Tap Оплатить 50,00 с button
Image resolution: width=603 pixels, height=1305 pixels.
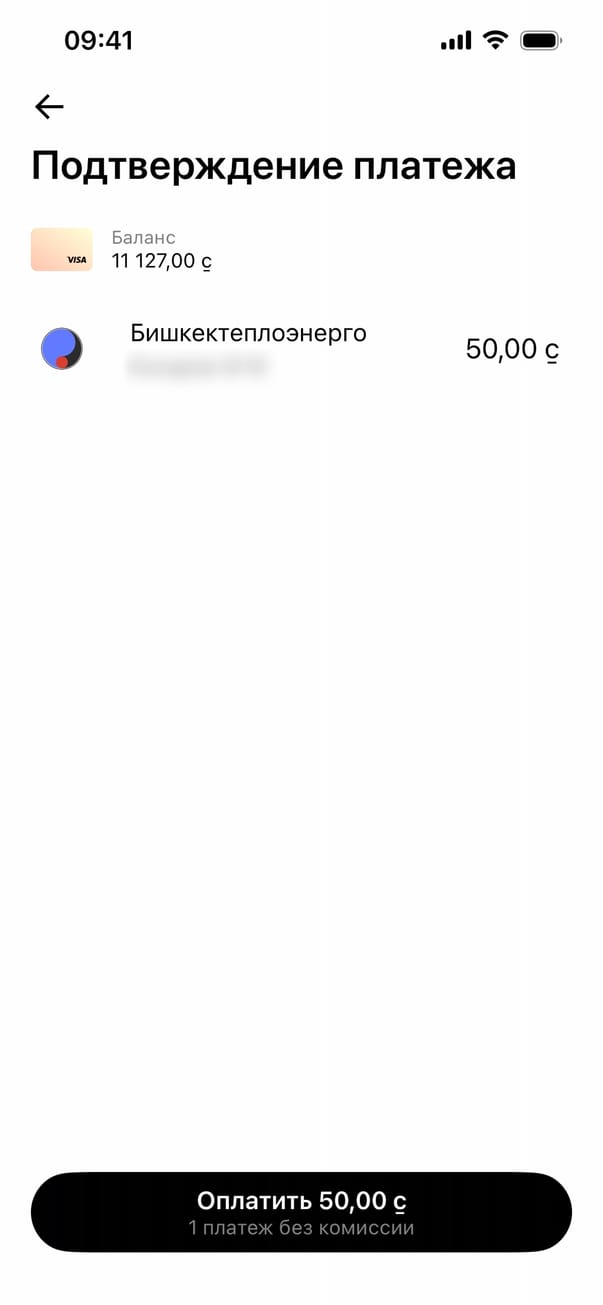pyautogui.click(x=301, y=1212)
